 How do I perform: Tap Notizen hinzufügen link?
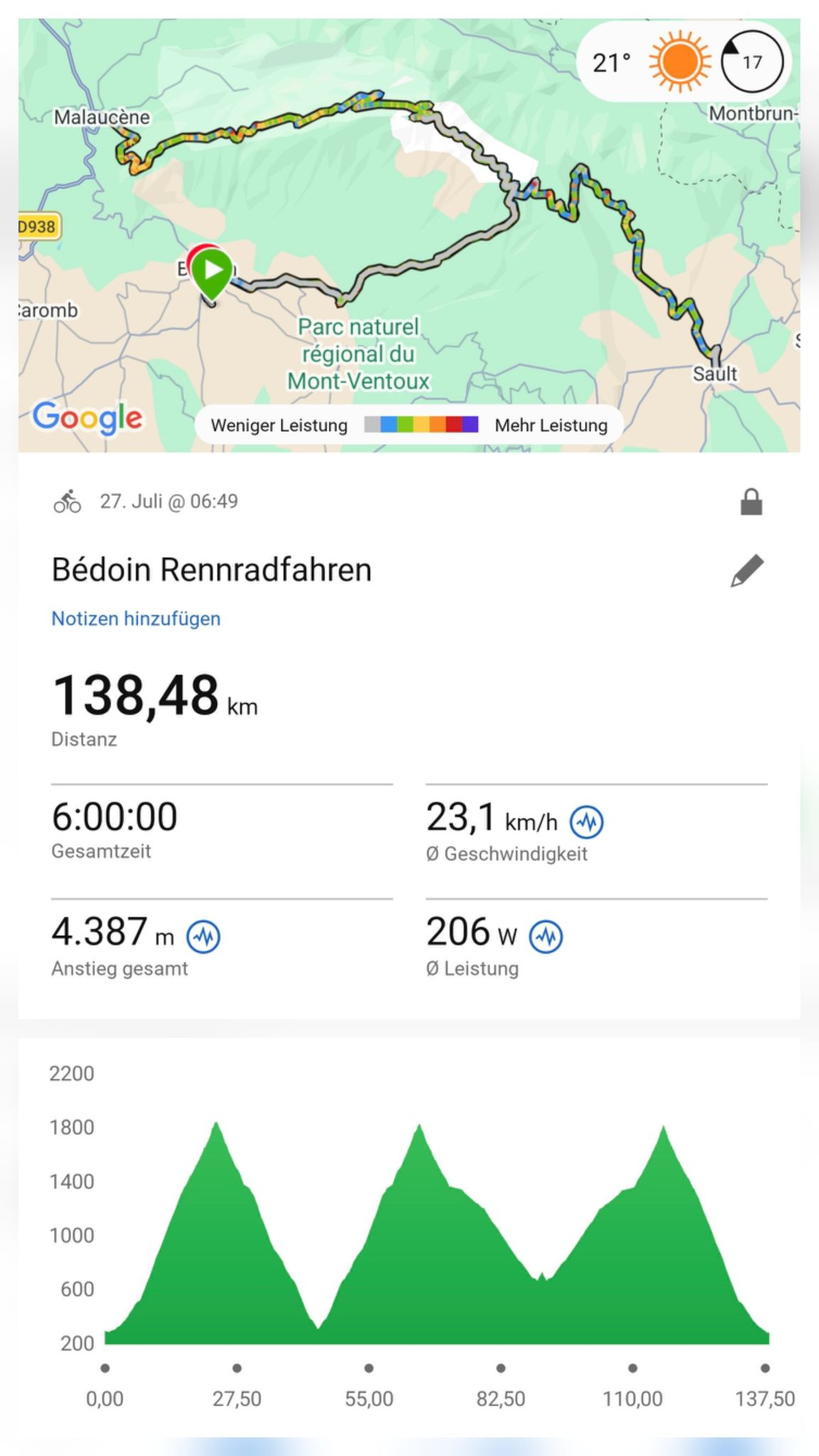pyautogui.click(x=136, y=619)
